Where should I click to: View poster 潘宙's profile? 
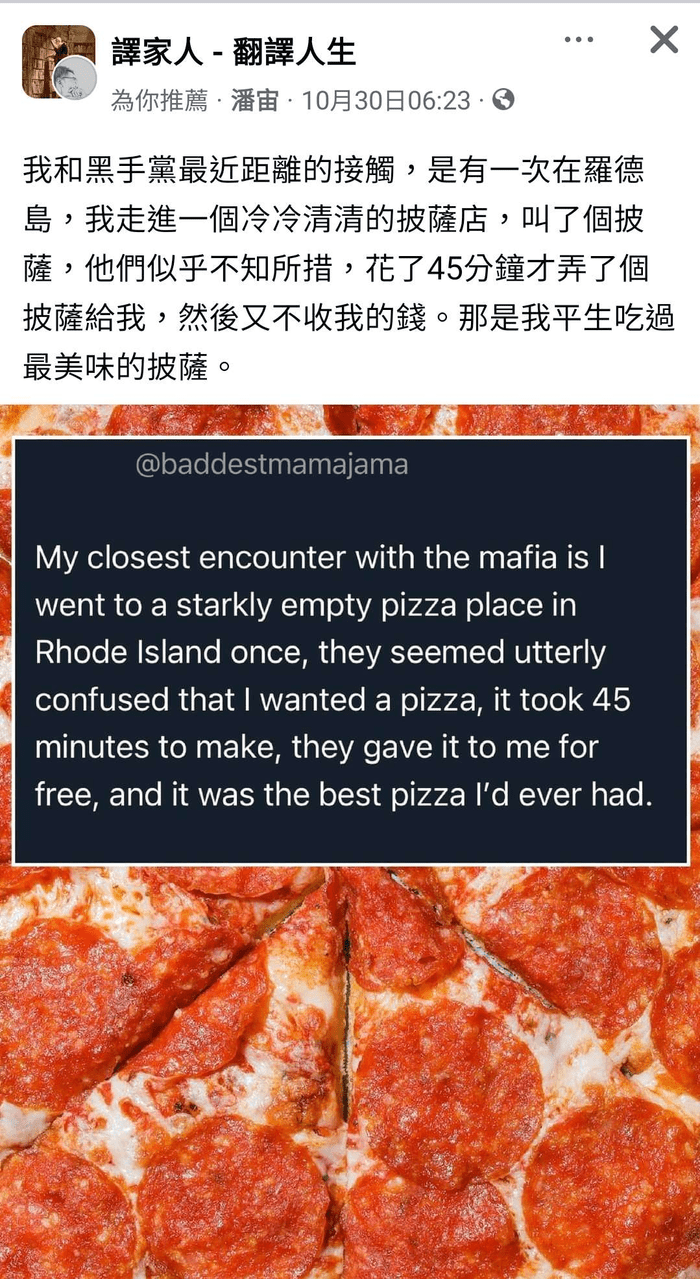[x=254, y=100]
